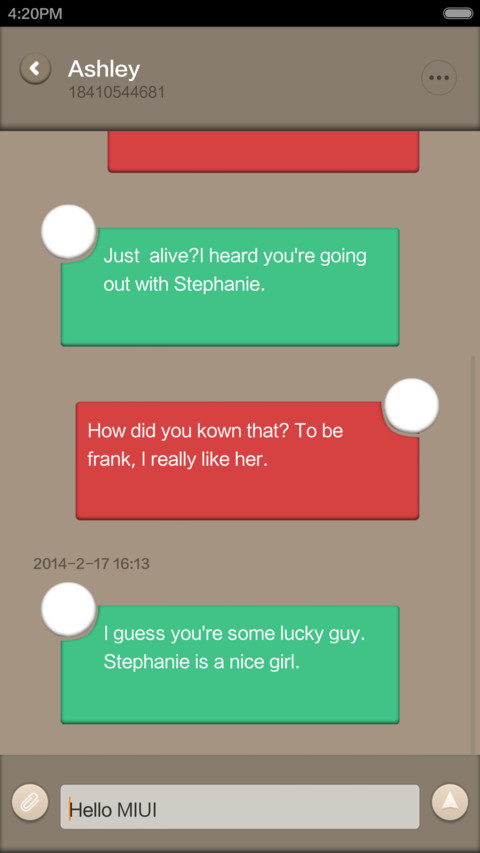This screenshot has height=853, width=480.
Task: Tap Ashley's avatar beside the Just alive message
Action: pyautogui.click(x=69, y=231)
